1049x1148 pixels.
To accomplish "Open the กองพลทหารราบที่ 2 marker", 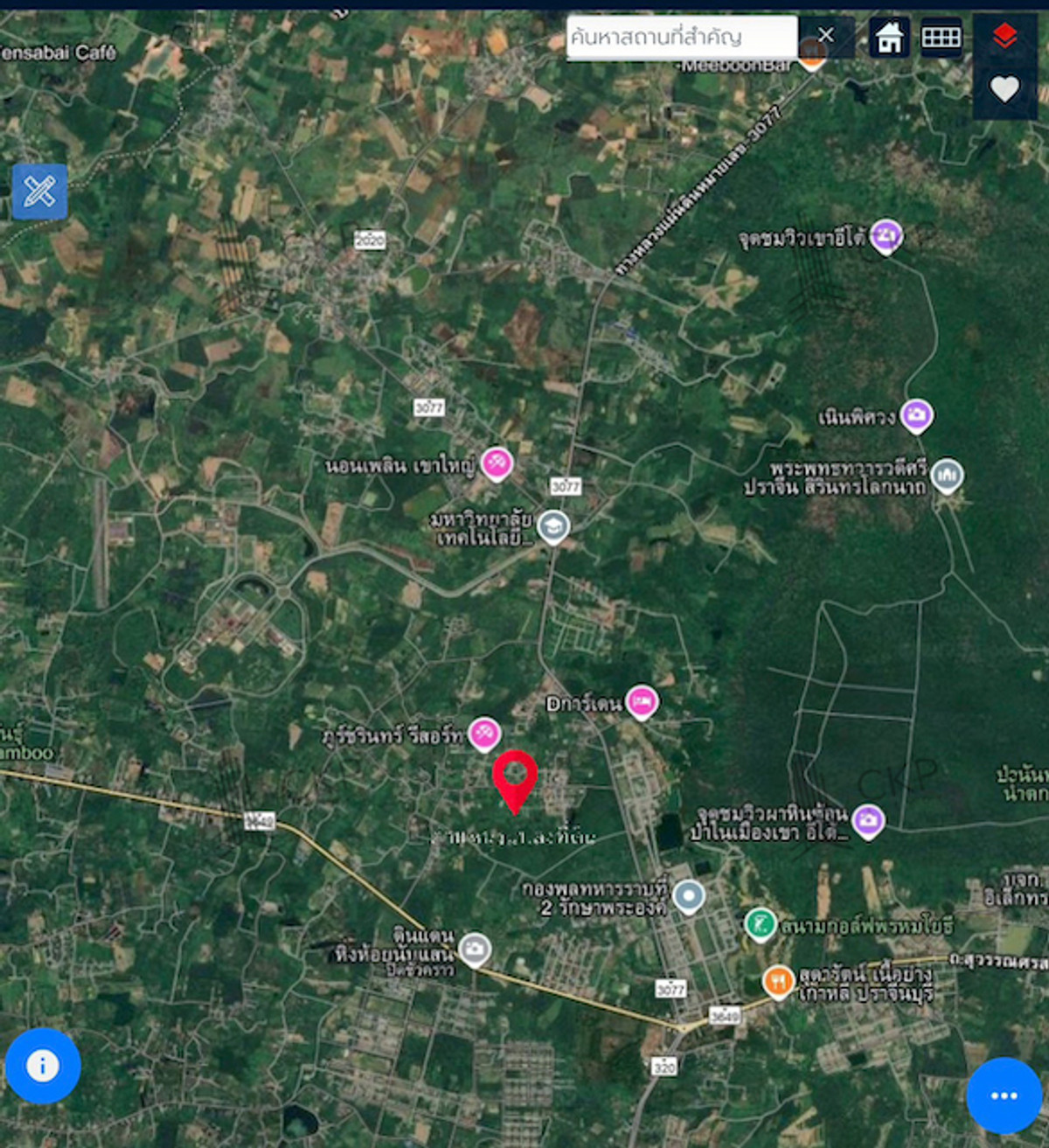I will [689, 896].
